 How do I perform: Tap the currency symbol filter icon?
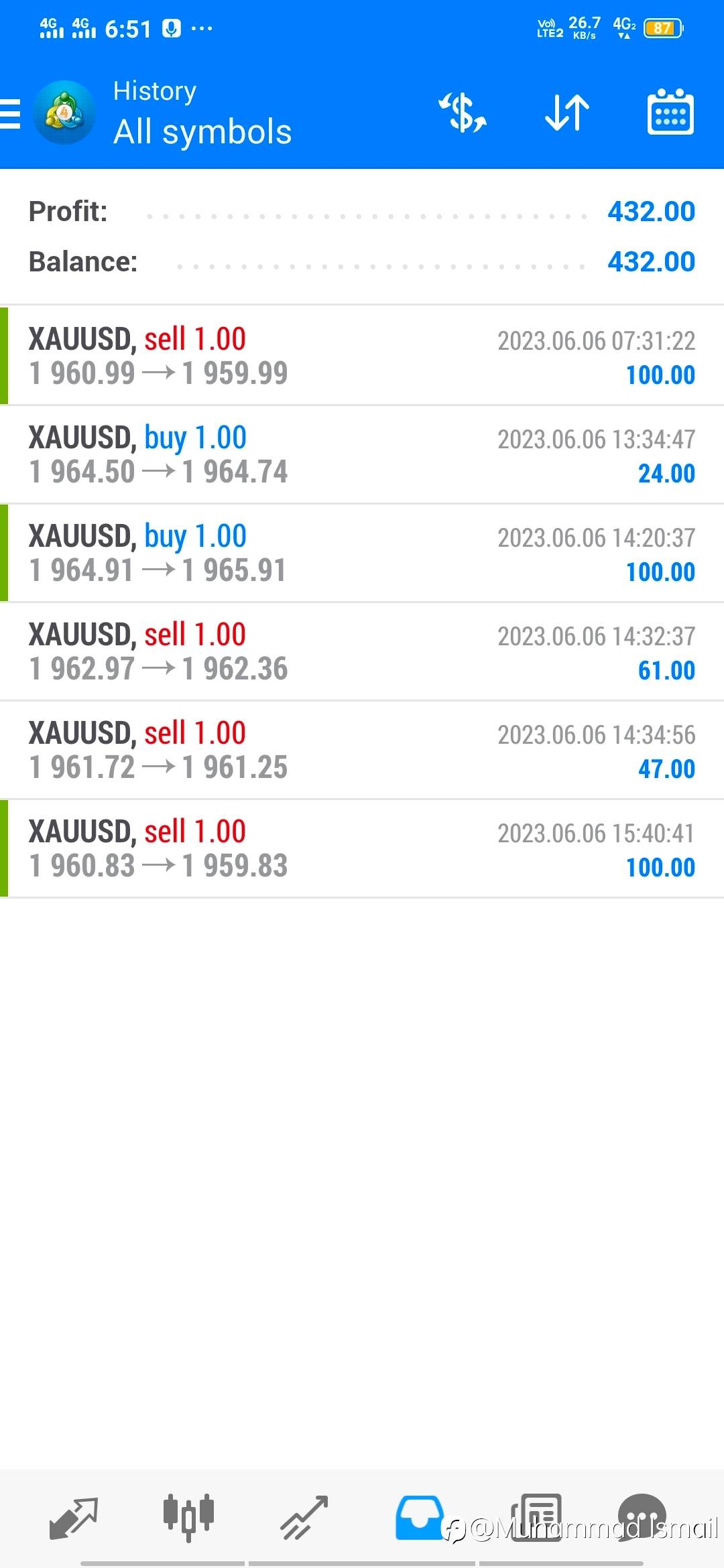pos(463,113)
